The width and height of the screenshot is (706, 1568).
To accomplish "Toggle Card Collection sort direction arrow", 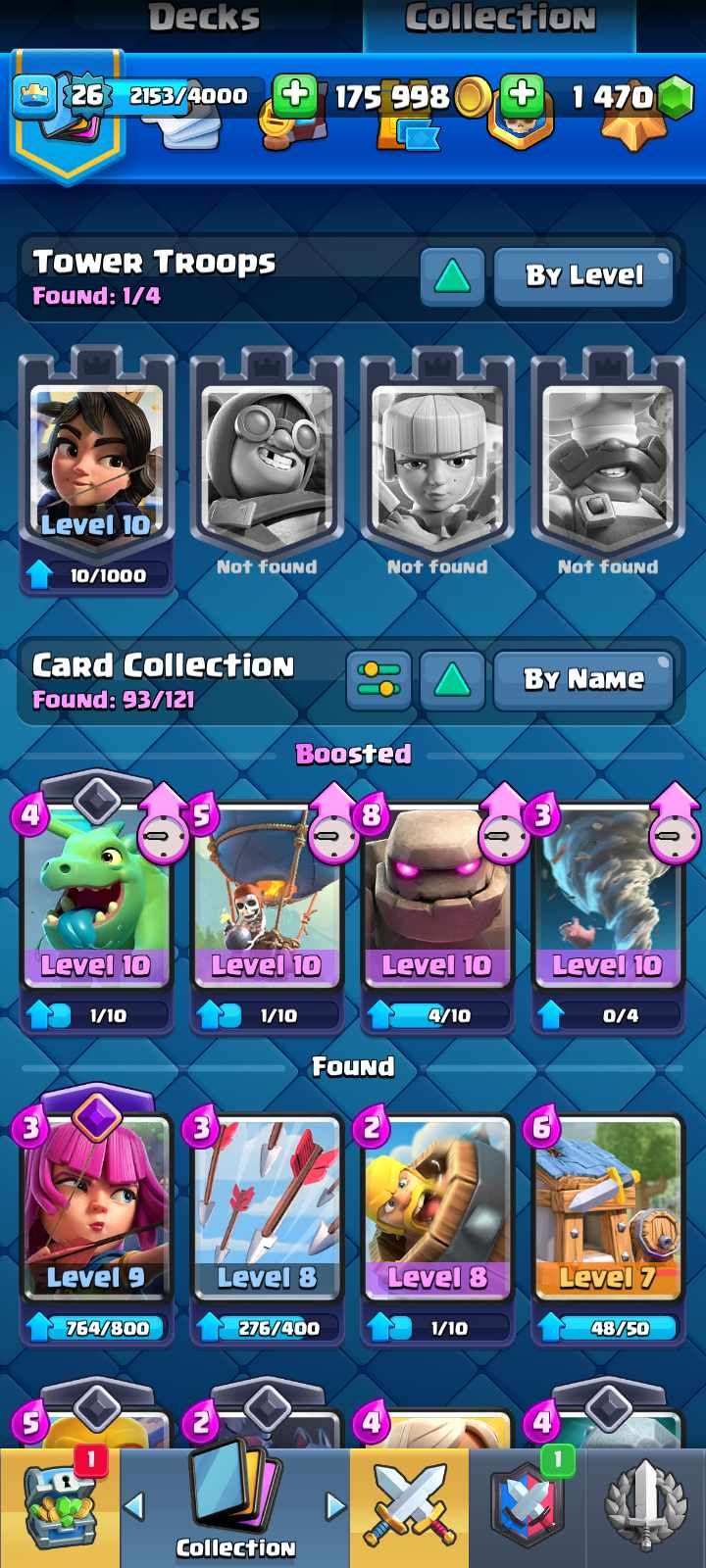I will [452, 679].
